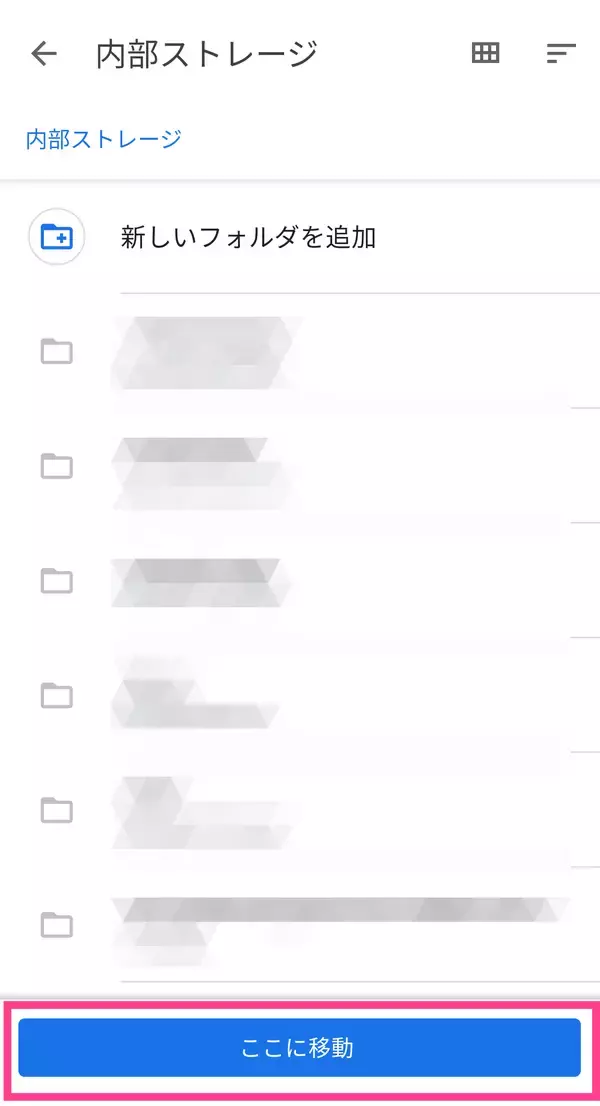Switch to grid view
600x1106 pixels.
pyautogui.click(x=485, y=54)
